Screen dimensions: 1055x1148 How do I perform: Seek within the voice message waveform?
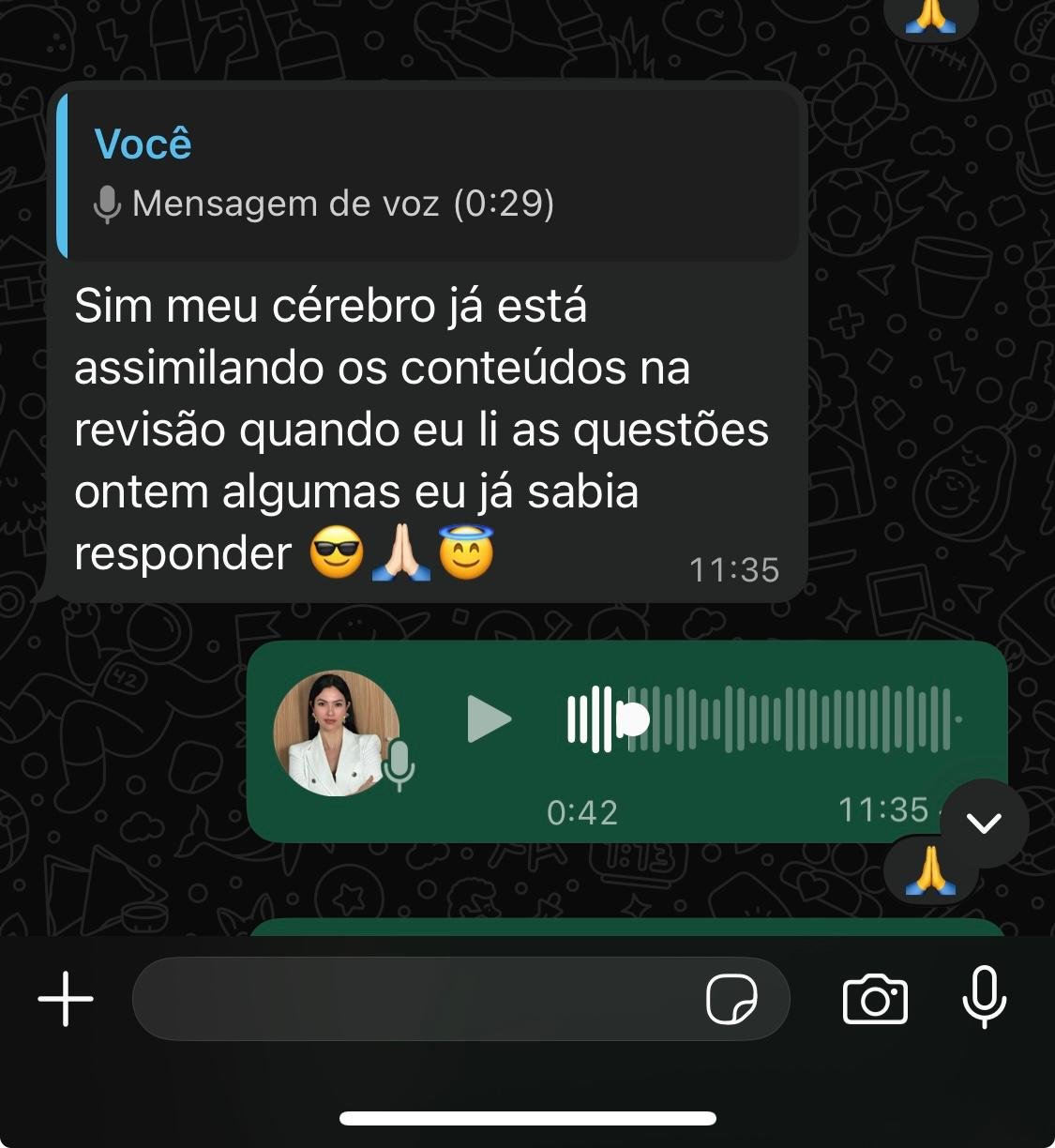[788, 719]
